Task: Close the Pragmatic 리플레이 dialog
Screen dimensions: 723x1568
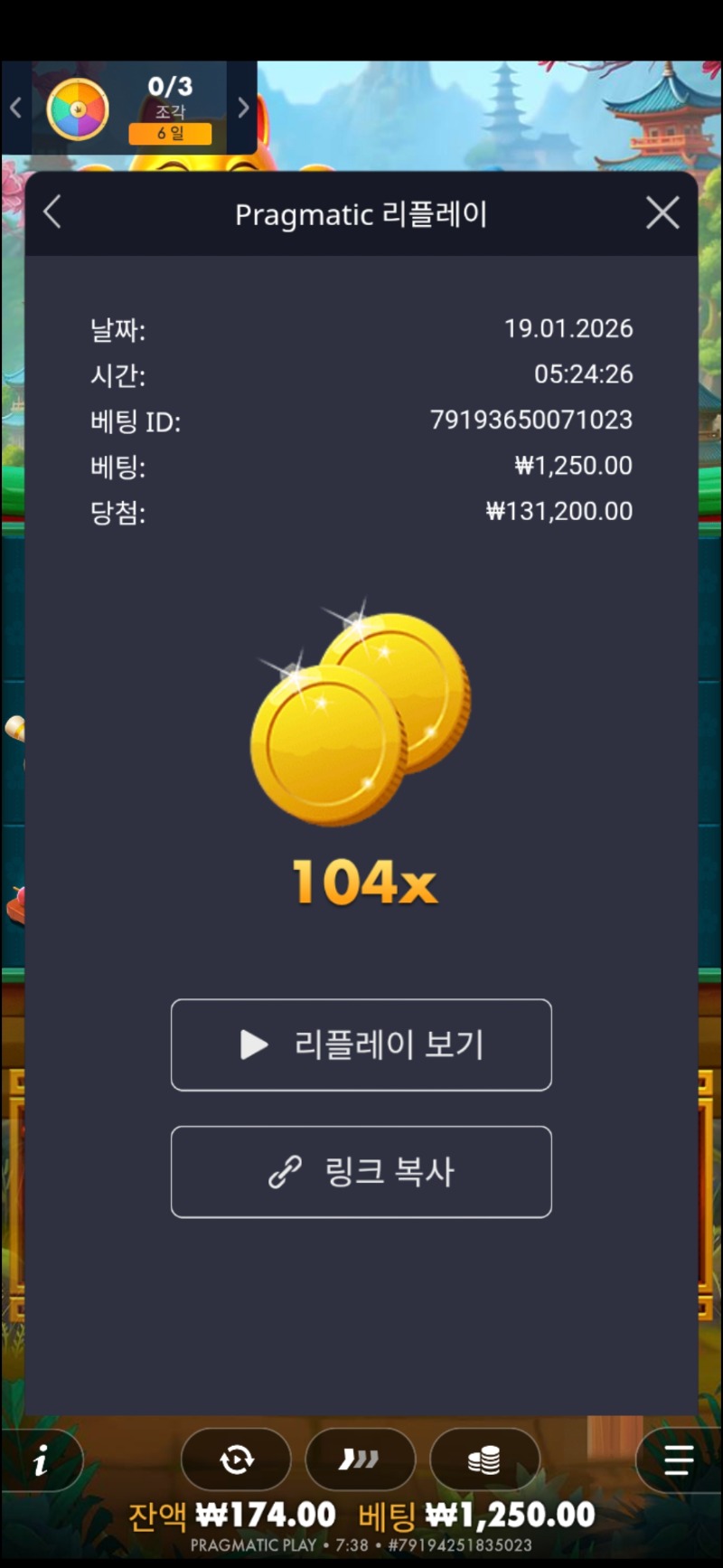Action: pyautogui.click(x=662, y=213)
